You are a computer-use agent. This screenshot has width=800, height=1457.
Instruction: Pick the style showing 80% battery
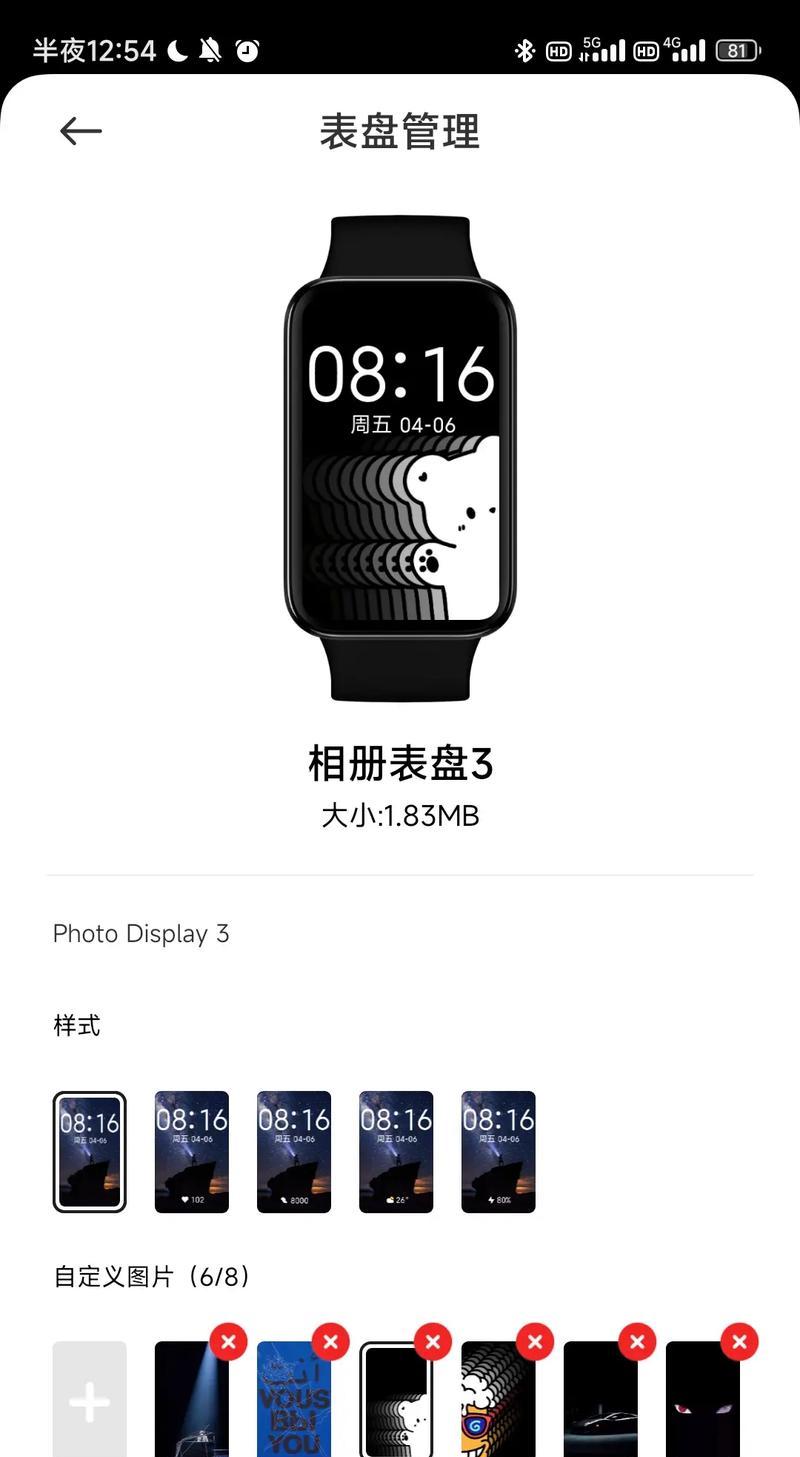(498, 1152)
